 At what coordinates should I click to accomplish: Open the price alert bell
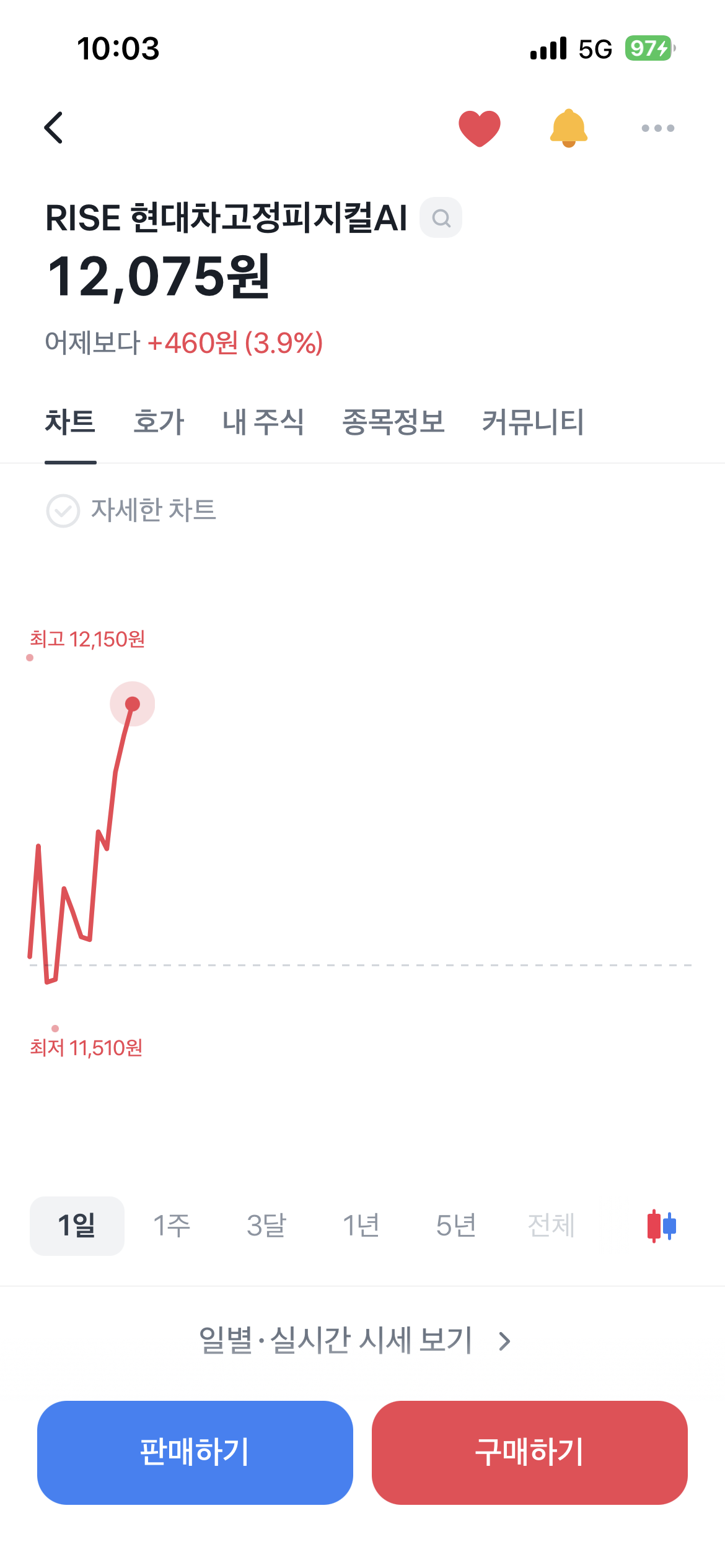[568, 128]
